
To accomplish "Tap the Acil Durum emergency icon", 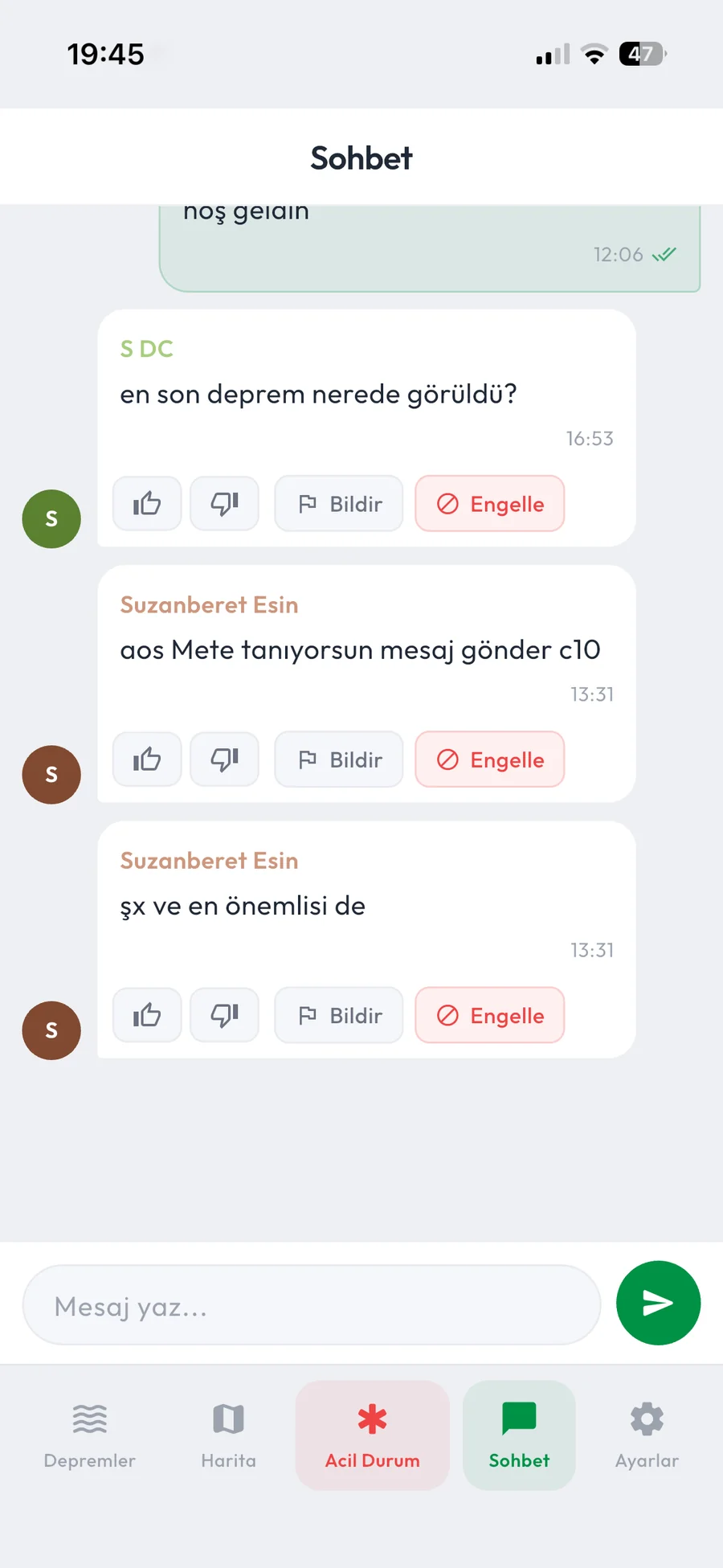I will 372,1419.
